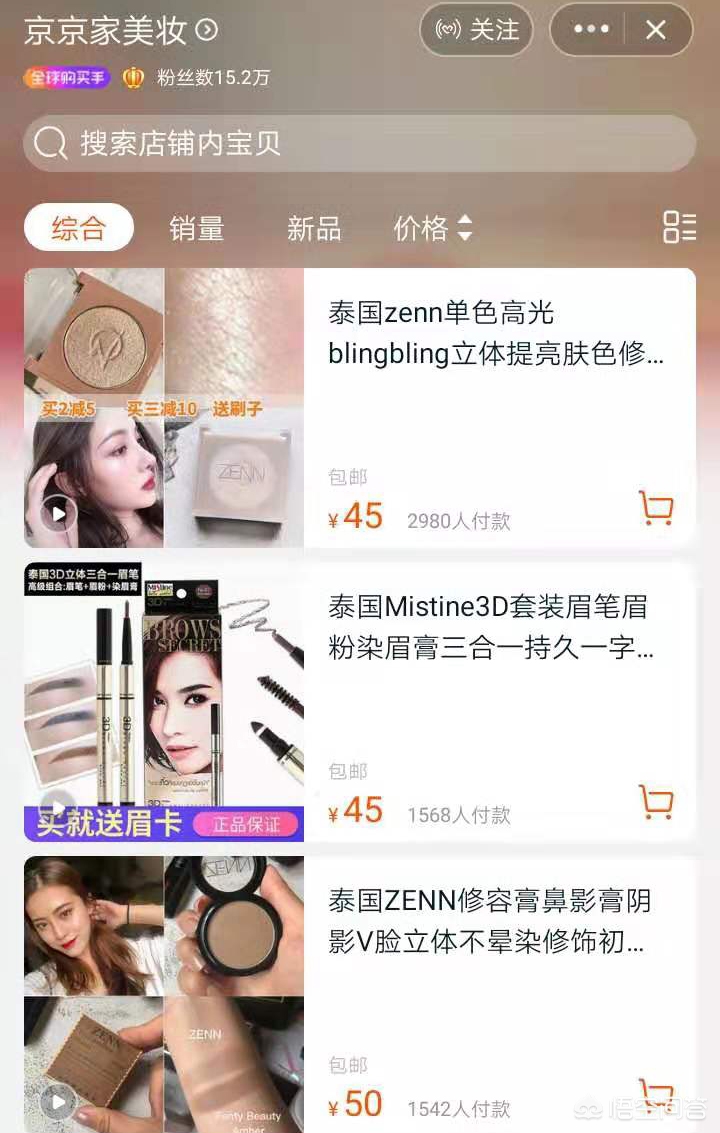Show 新品 products
Viewport: 720px width, 1133px height.
pyautogui.click(x=314, y=228)
